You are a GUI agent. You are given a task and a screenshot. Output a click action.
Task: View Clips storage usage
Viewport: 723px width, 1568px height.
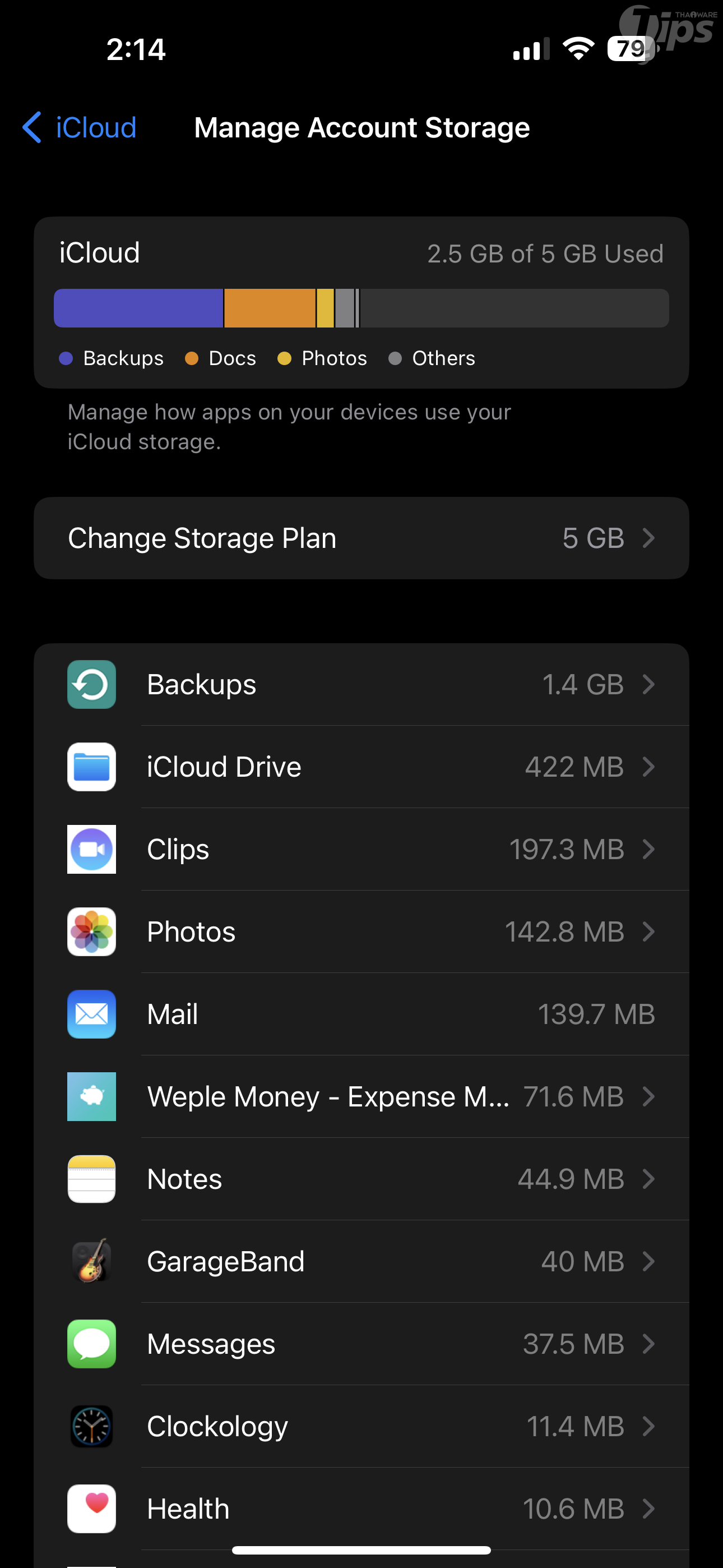pyautogui.click(x=361, y=849)
